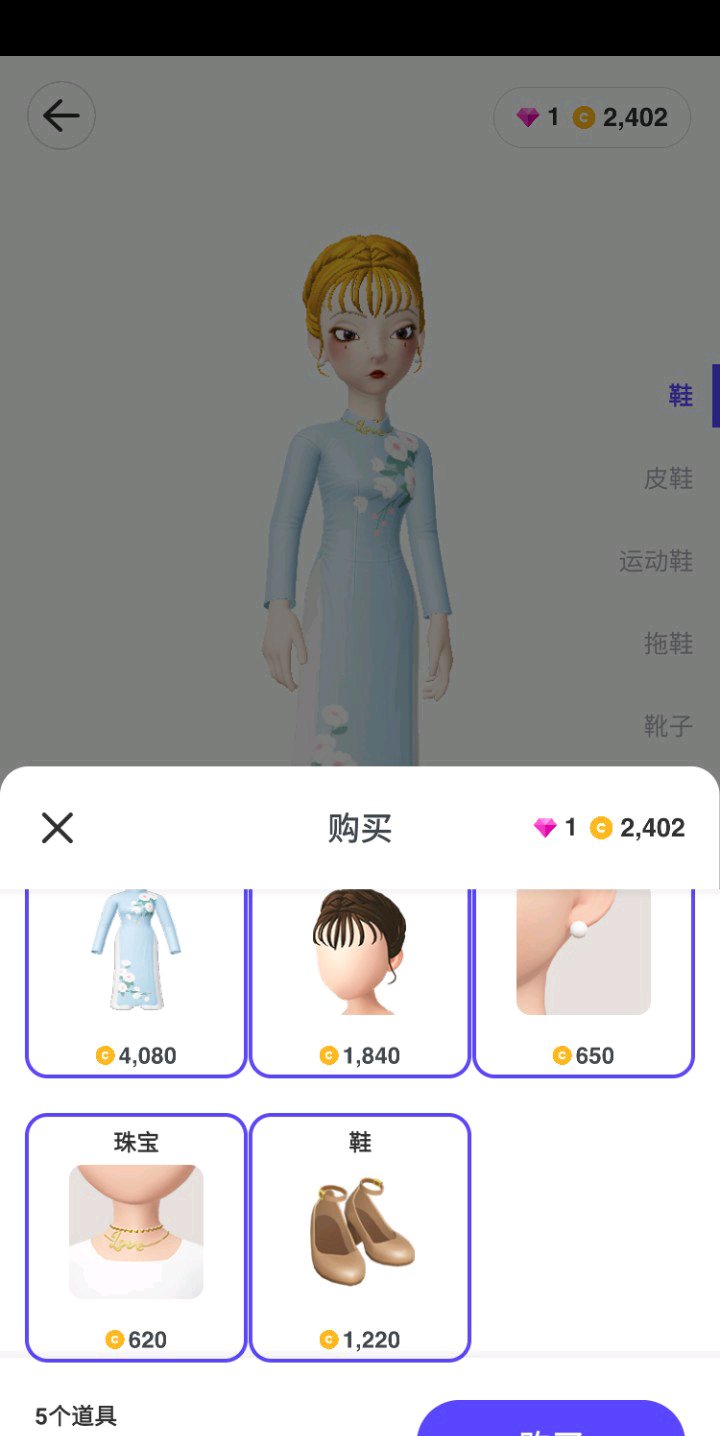The width and height of the screenshot is (720, 1436).
Task: Toggle the 珠宝 necklace item priced 620
Action: click(x=136, y=1237)
